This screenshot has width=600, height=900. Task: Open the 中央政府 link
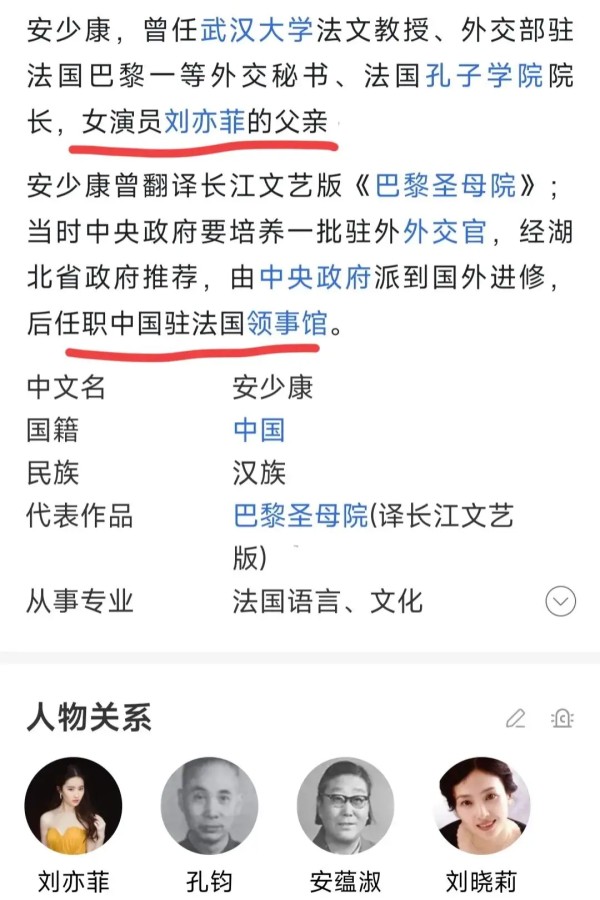316,279
